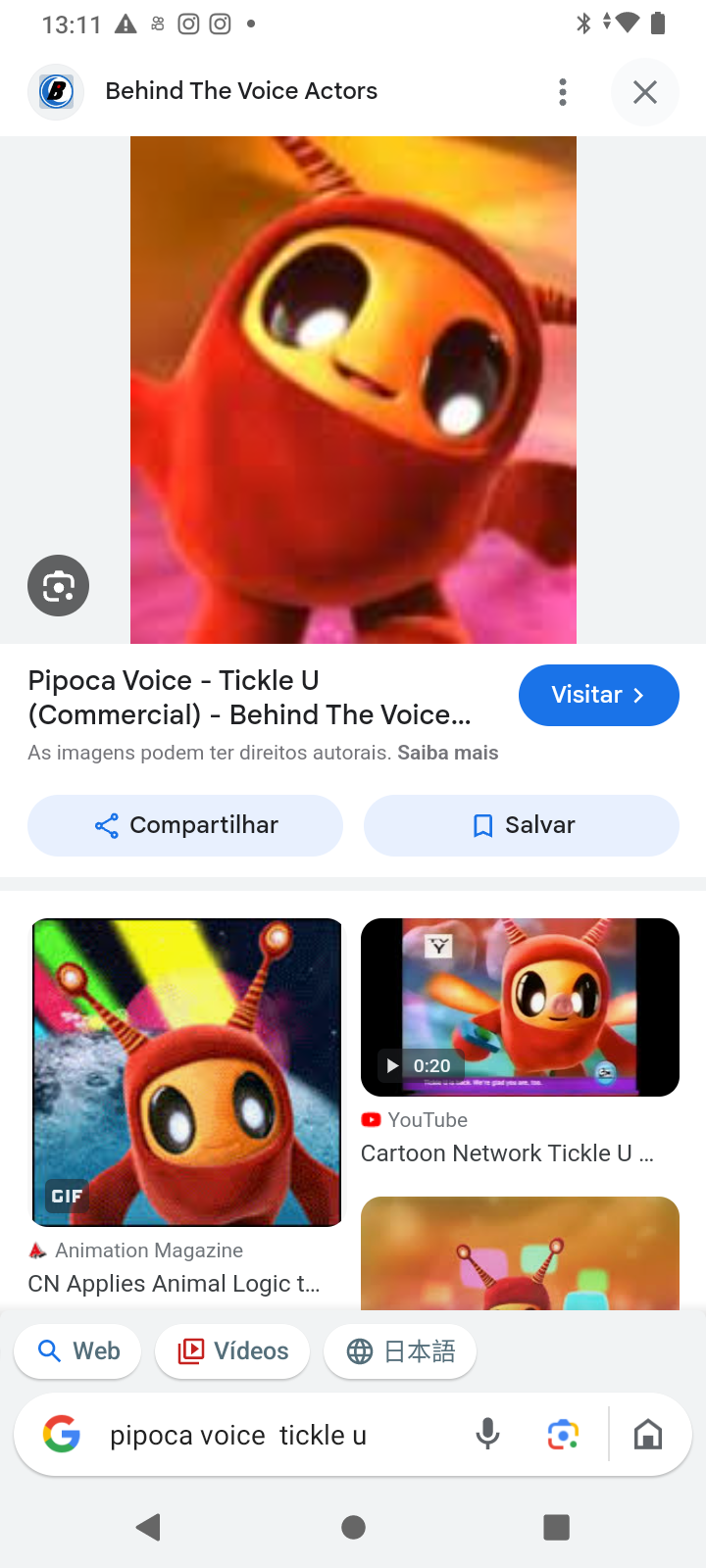Go back using the system back button
Screen dimensions: 706x1568
(x=149, y=1526)
